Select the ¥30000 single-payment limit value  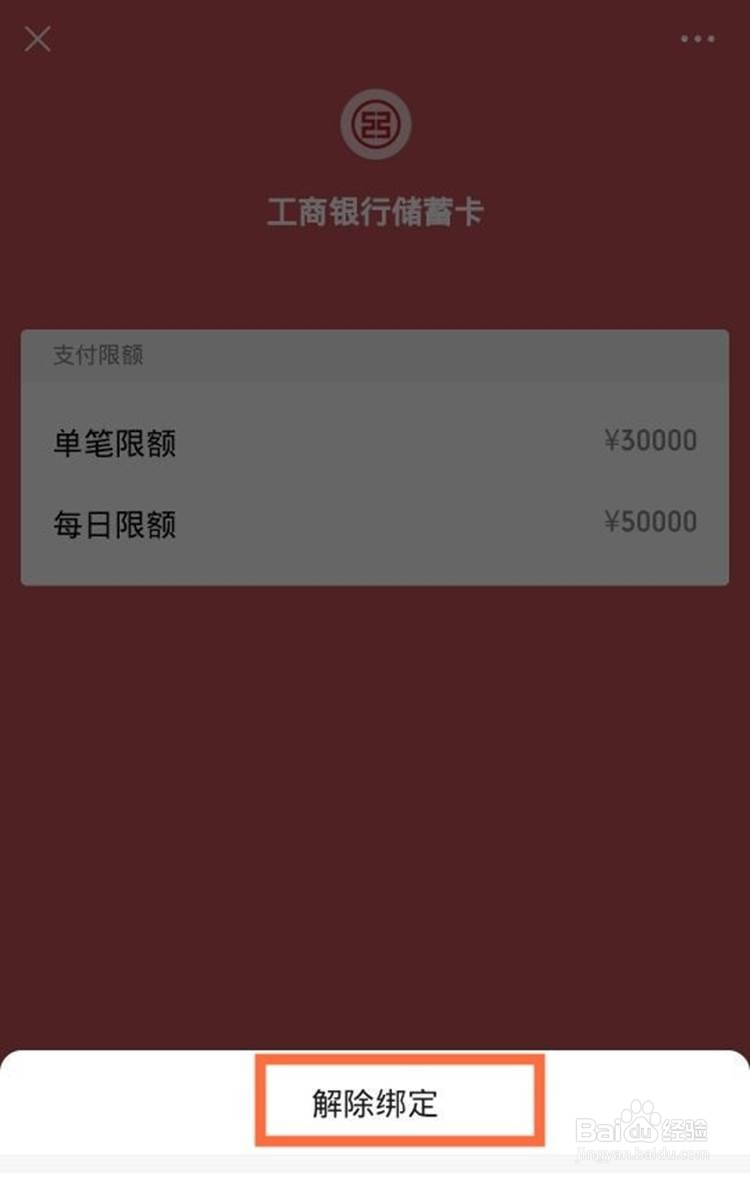[x=650, y=440]
